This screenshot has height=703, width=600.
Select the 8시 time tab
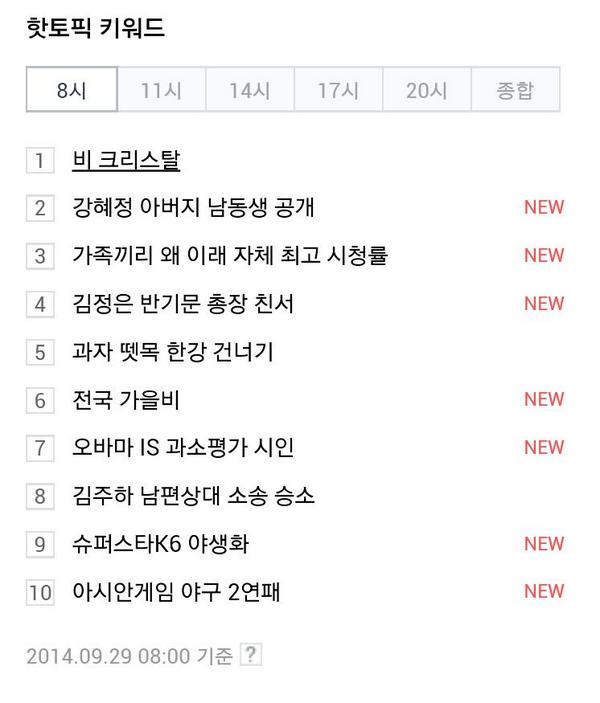[72, 90]
